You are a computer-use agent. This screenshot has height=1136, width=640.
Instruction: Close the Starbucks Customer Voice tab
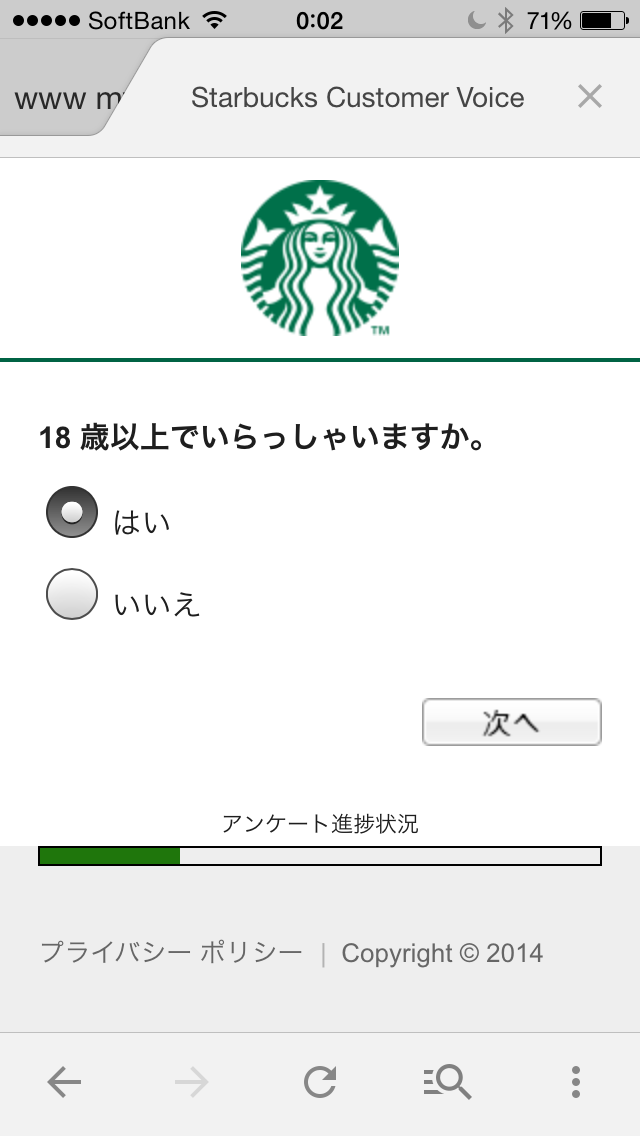click(590, 97)
